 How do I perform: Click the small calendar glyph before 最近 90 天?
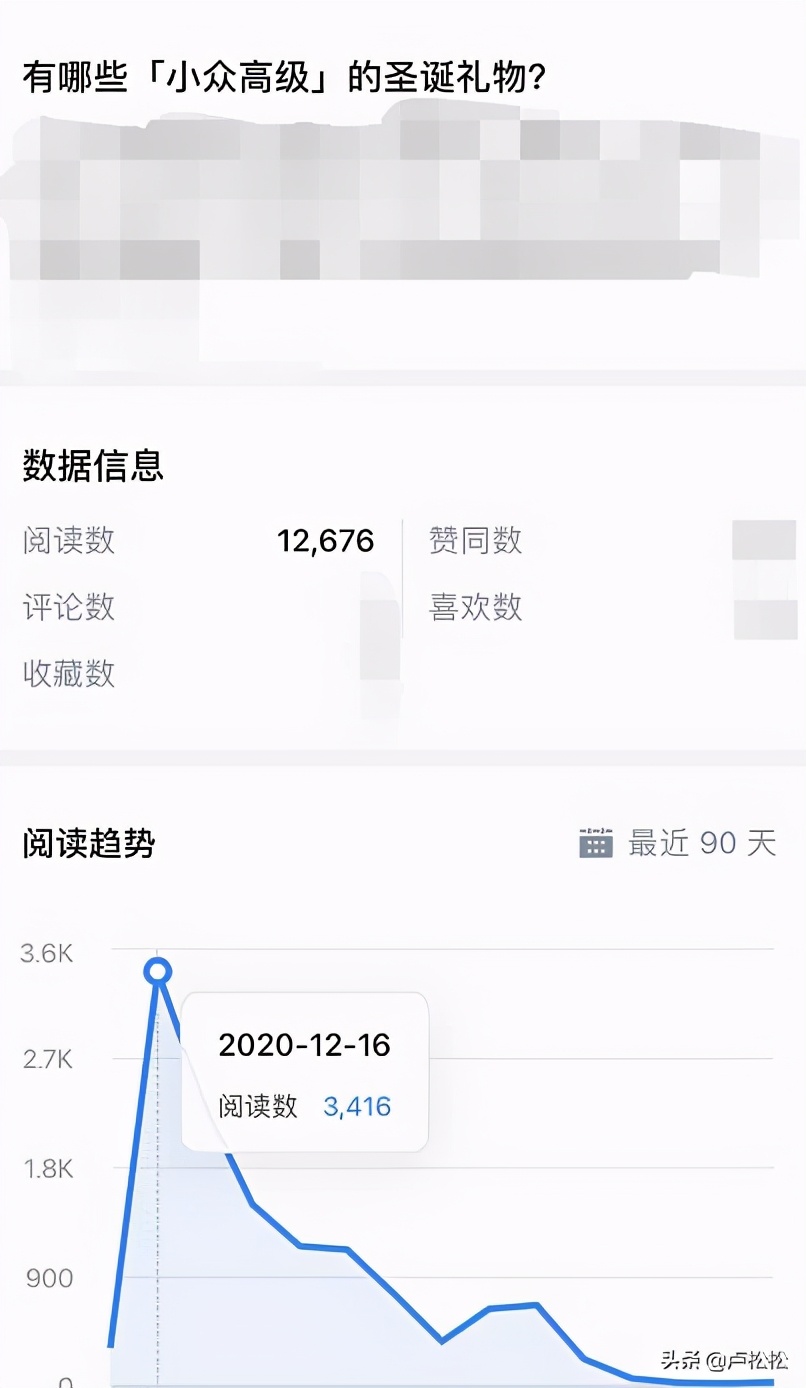(595, 843)
